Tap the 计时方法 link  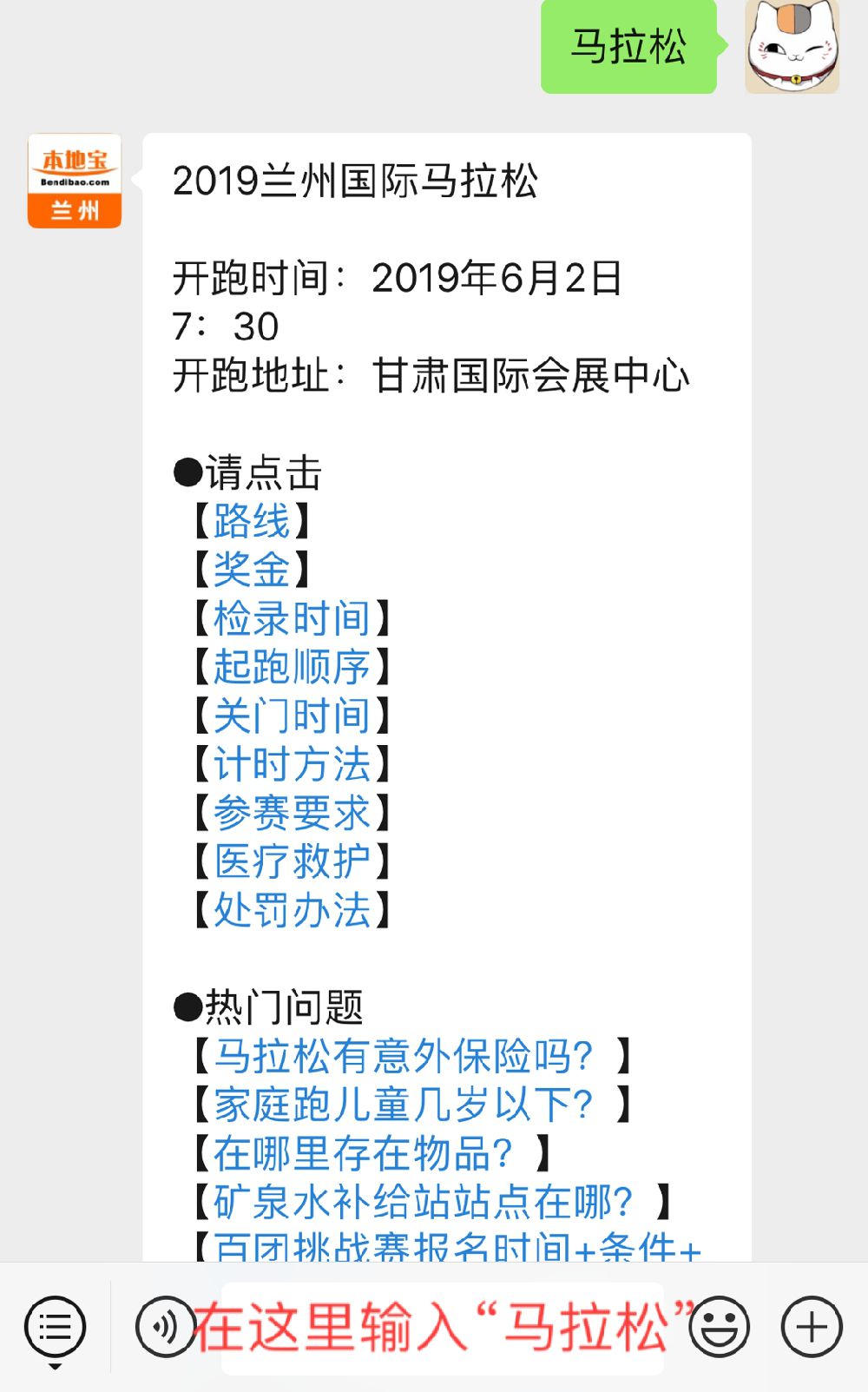click(x=292, y=764)
